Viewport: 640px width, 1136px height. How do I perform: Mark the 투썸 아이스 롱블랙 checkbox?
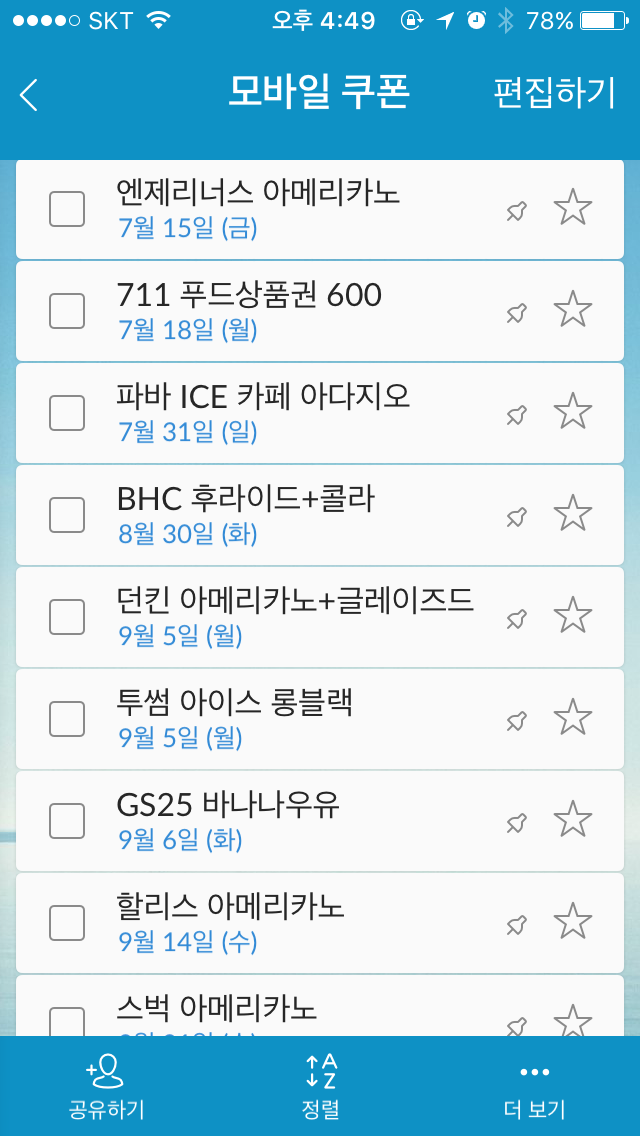click(x=67, y=719)
